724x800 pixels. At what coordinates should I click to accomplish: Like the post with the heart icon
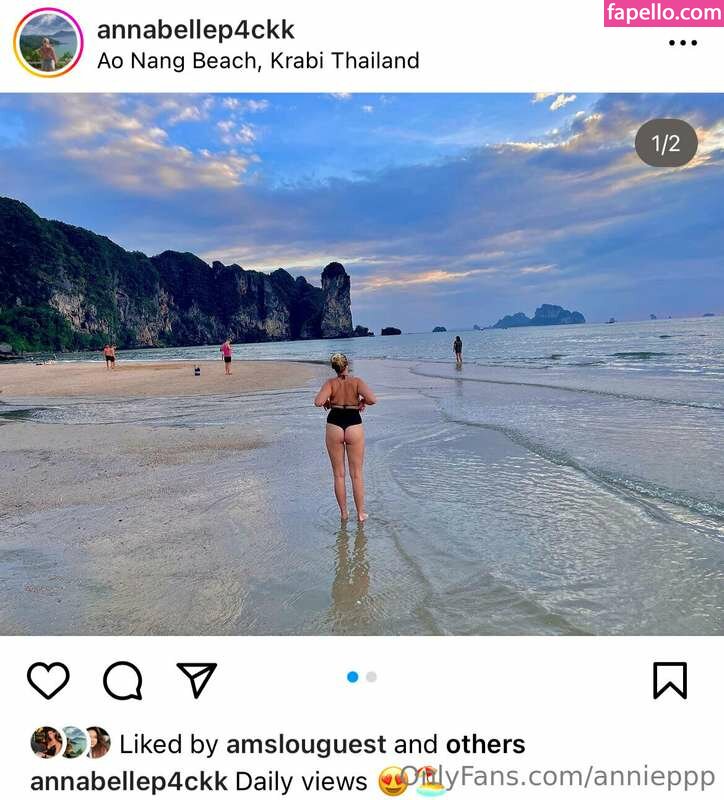click(x=48, y=680)
